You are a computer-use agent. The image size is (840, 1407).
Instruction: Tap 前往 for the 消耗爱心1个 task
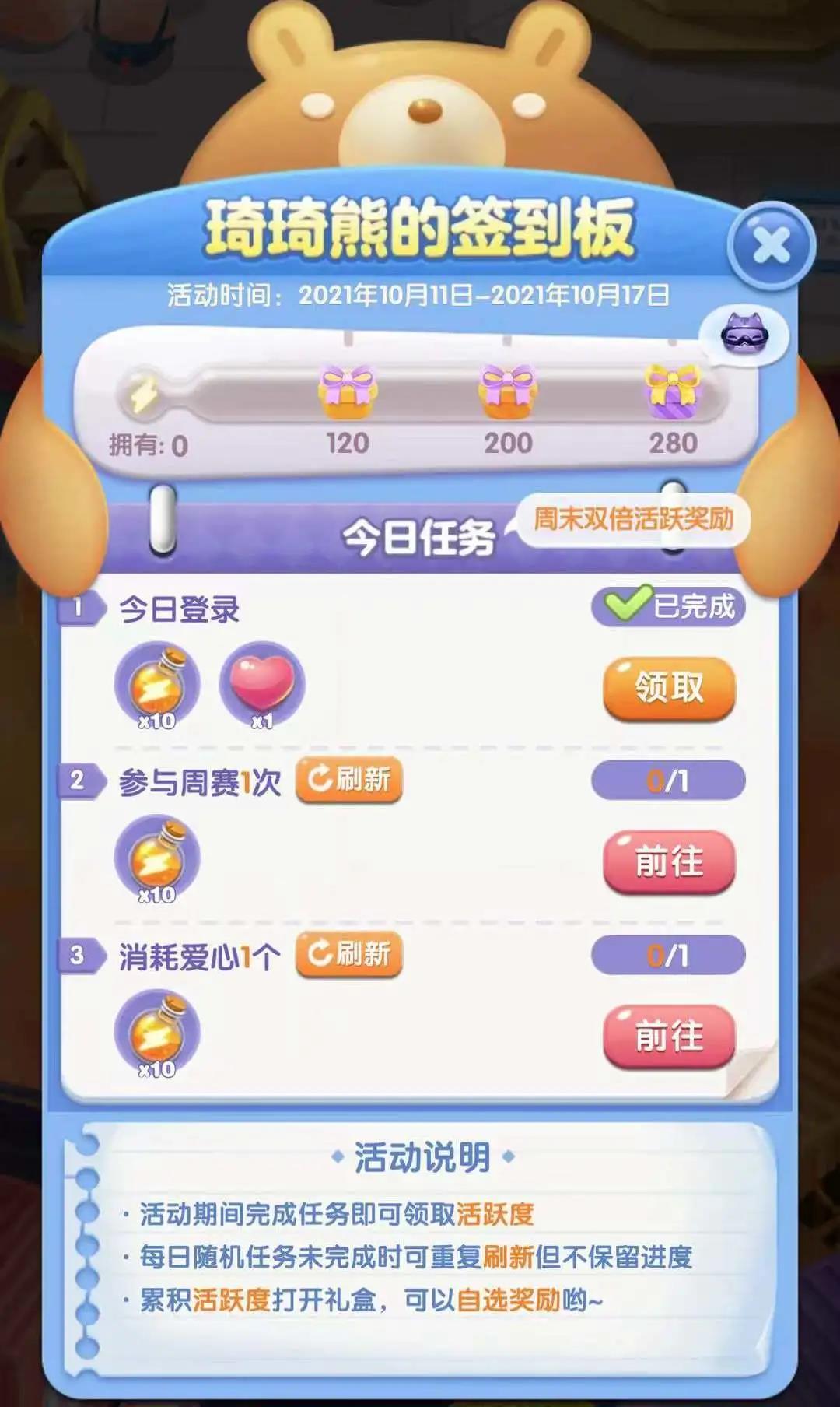[x=669, y=1037]
